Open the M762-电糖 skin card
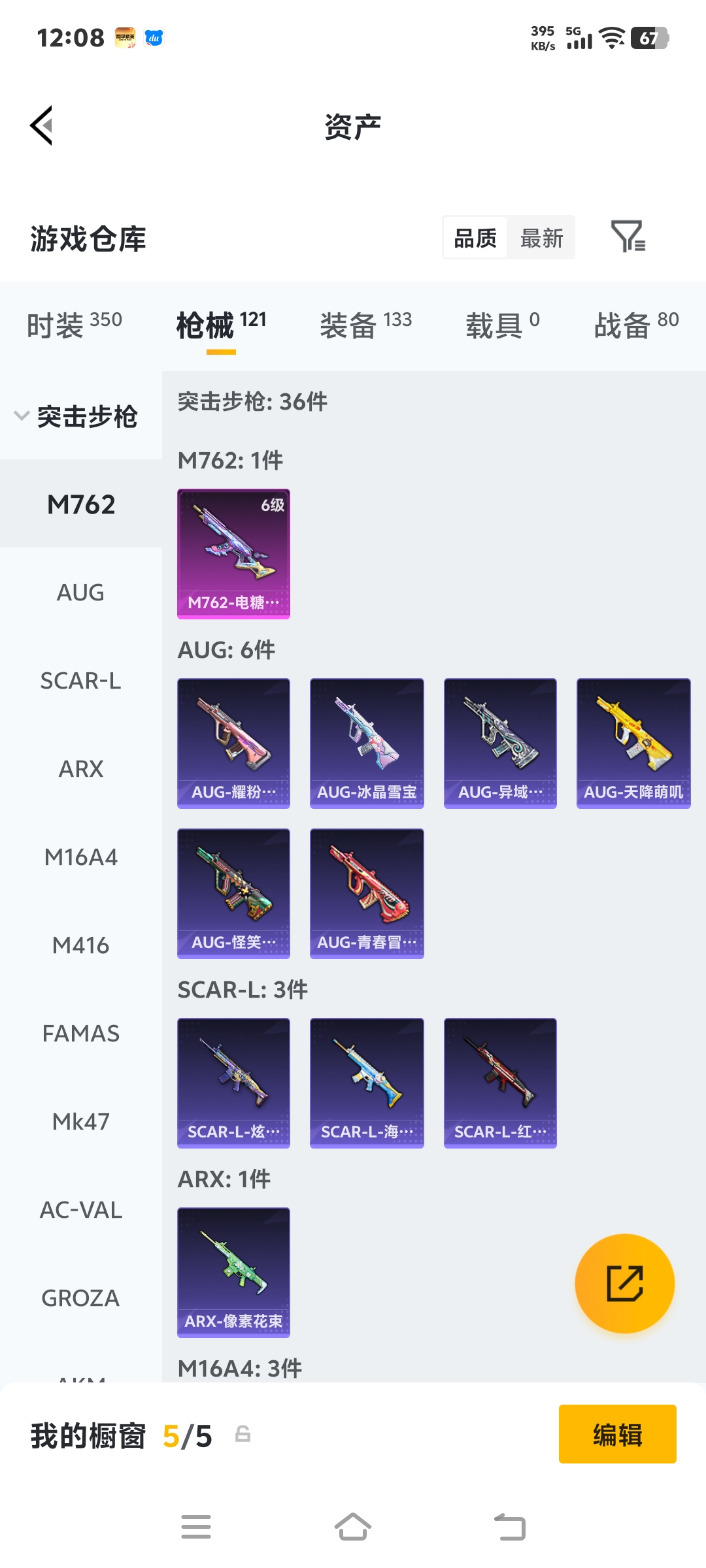The height and width of the screenshot is (1568, 706). [x=233, y=553]
